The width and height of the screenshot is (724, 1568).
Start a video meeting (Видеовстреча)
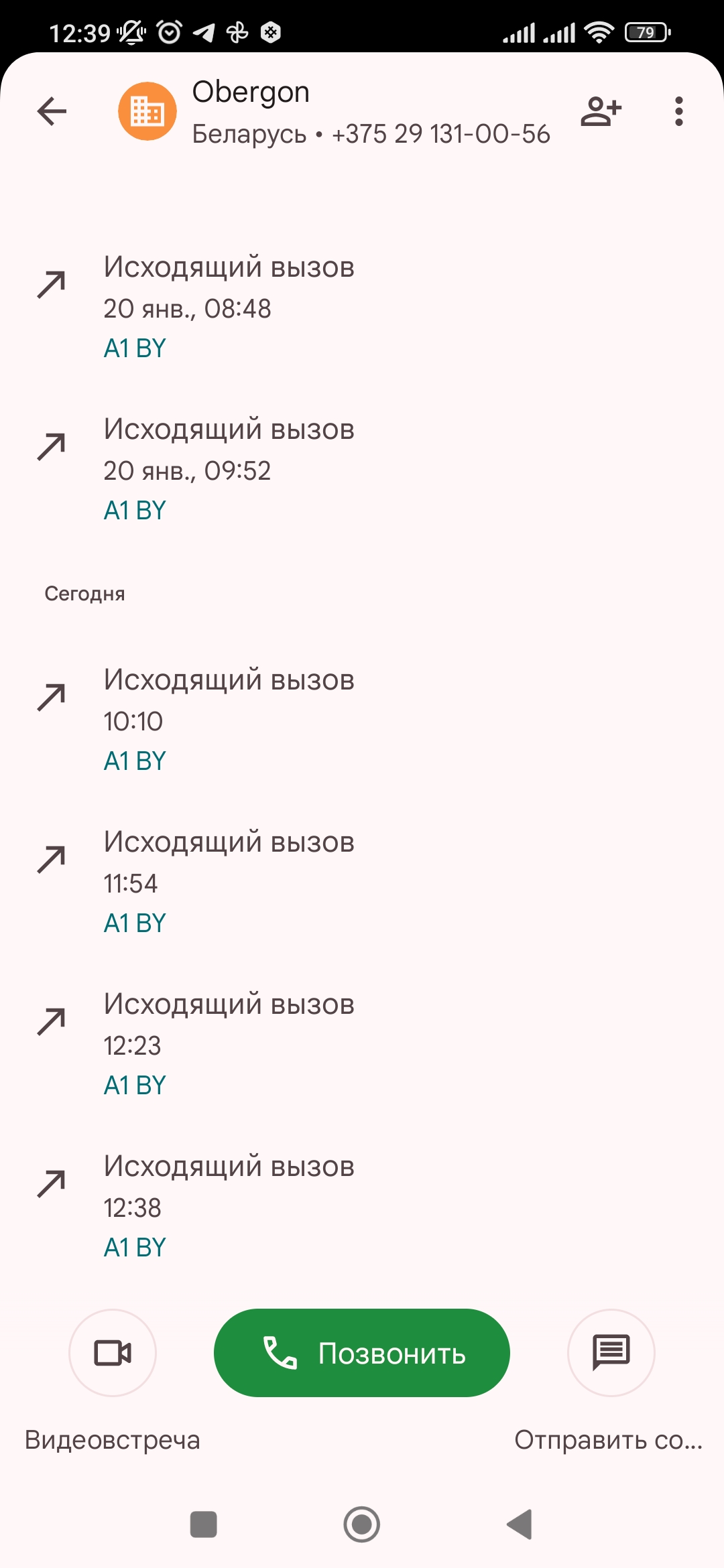[113, 1353]
